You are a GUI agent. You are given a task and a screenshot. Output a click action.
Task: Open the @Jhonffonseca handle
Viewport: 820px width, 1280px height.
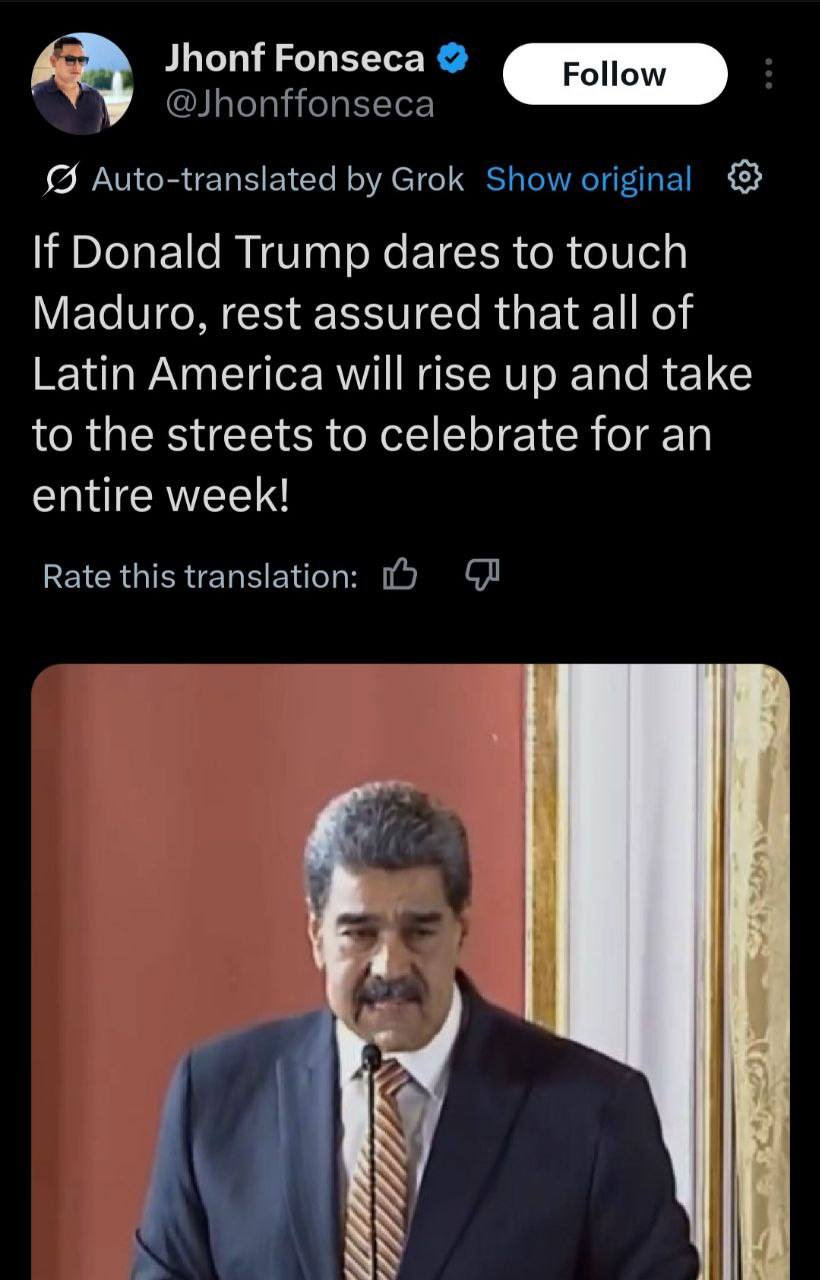299,104
